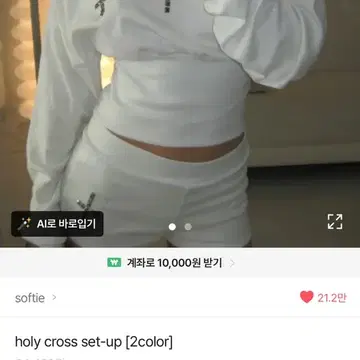Open the 계좌로 10,000원 받기 banner
Screen dimensions: 360x360
pyautogui.click(x=180, y=263)
